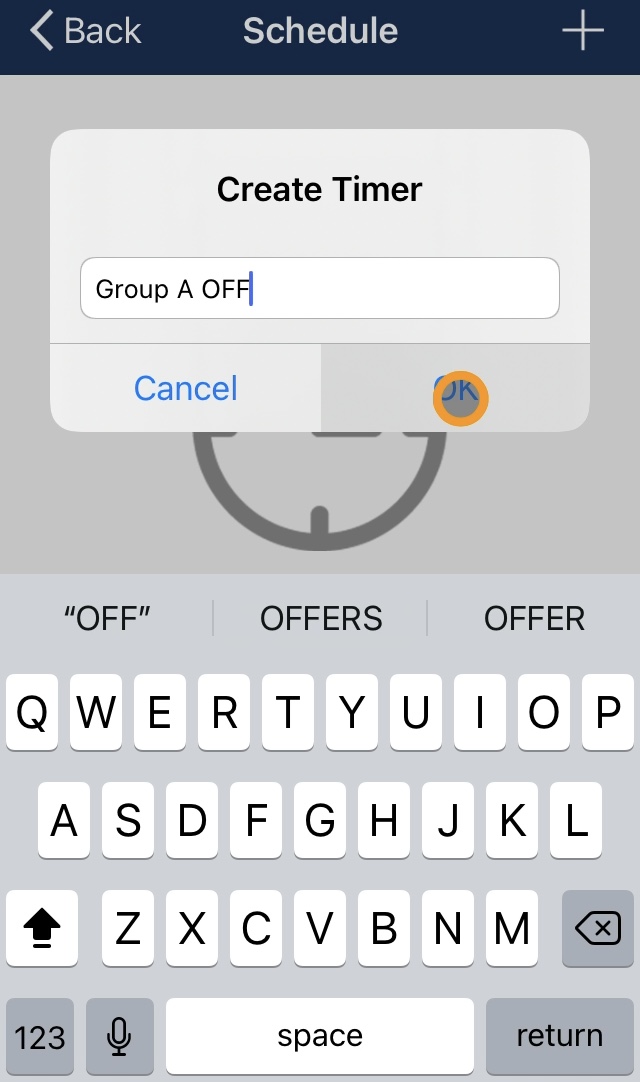Choose the OFFERS keyboard suggestion
This screenshot has width=640, height=1082.
[320, 618]
